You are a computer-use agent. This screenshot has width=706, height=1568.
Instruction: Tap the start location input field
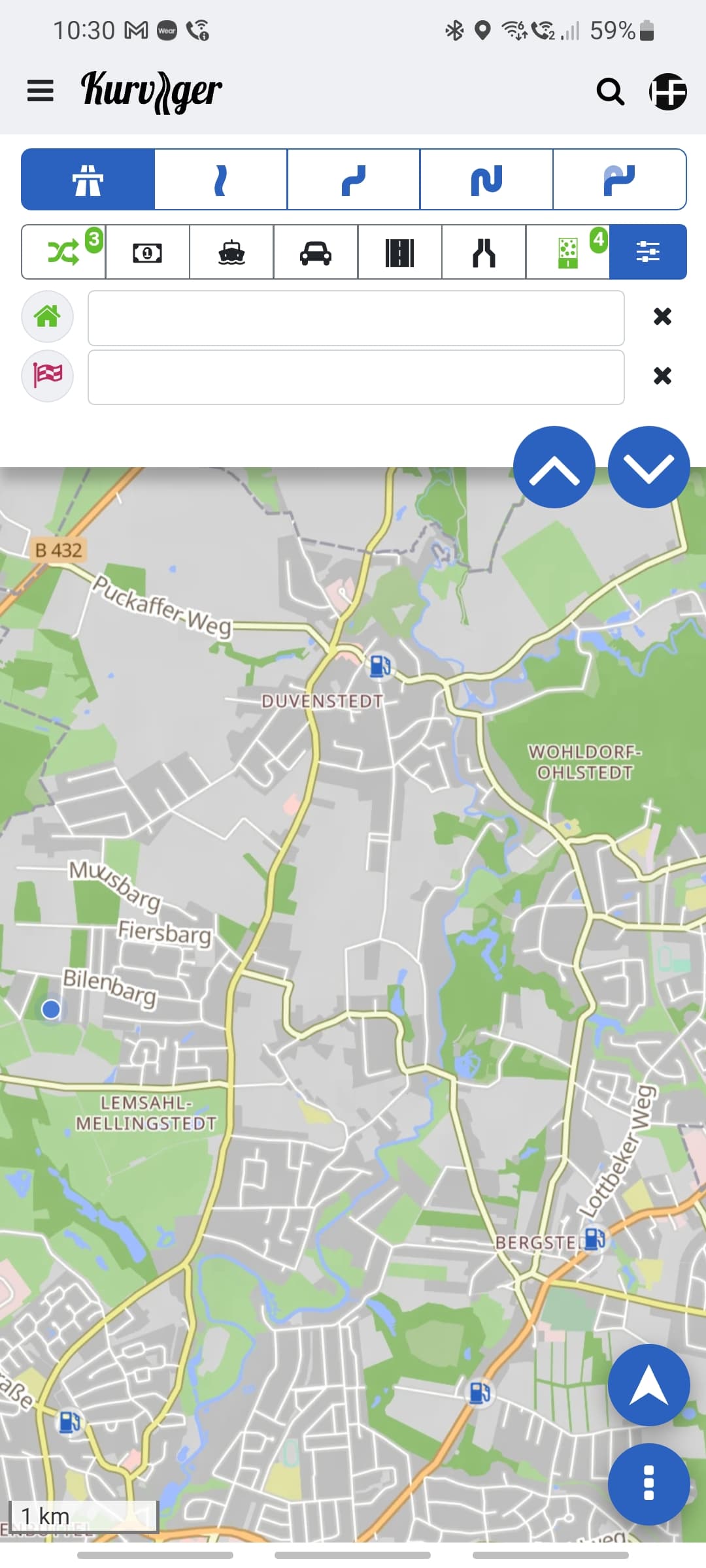[356, 318]
